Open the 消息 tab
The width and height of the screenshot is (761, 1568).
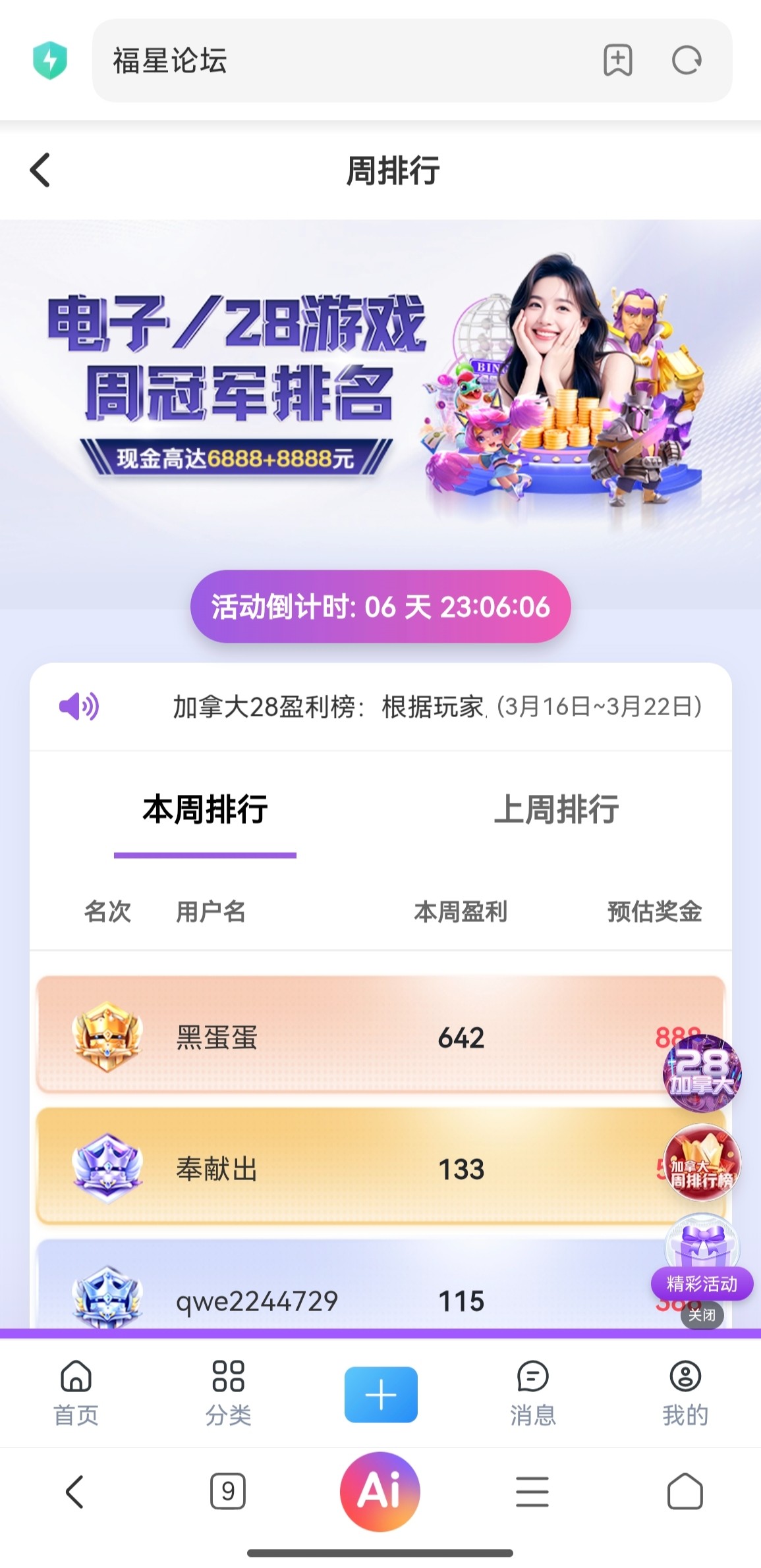click(533, 1393)
